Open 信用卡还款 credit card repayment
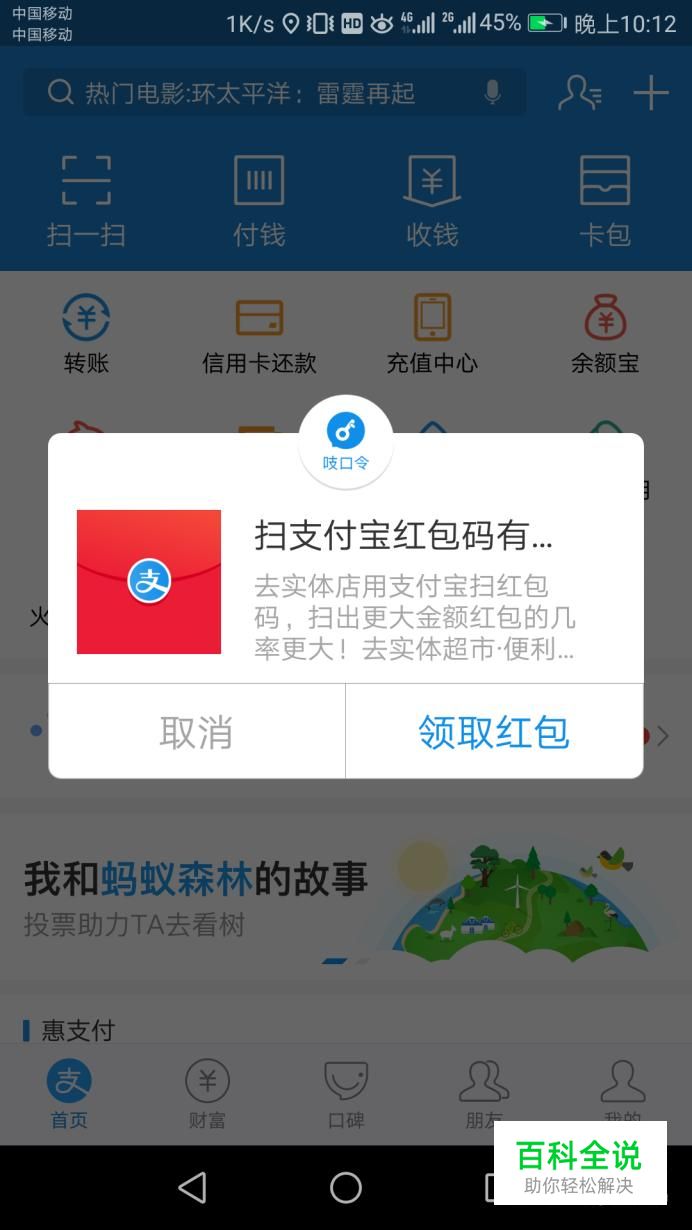 [x=259, y=335]
